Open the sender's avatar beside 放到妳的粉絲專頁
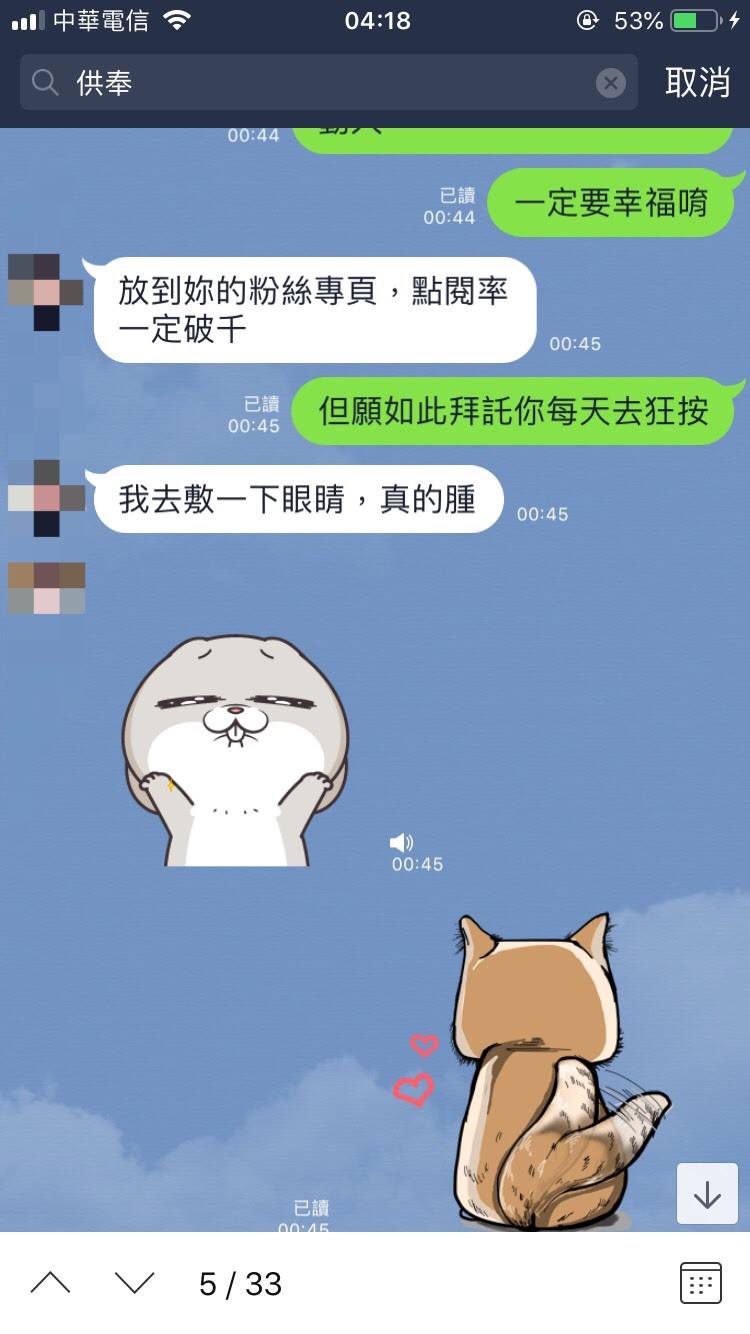 point(46,292)
